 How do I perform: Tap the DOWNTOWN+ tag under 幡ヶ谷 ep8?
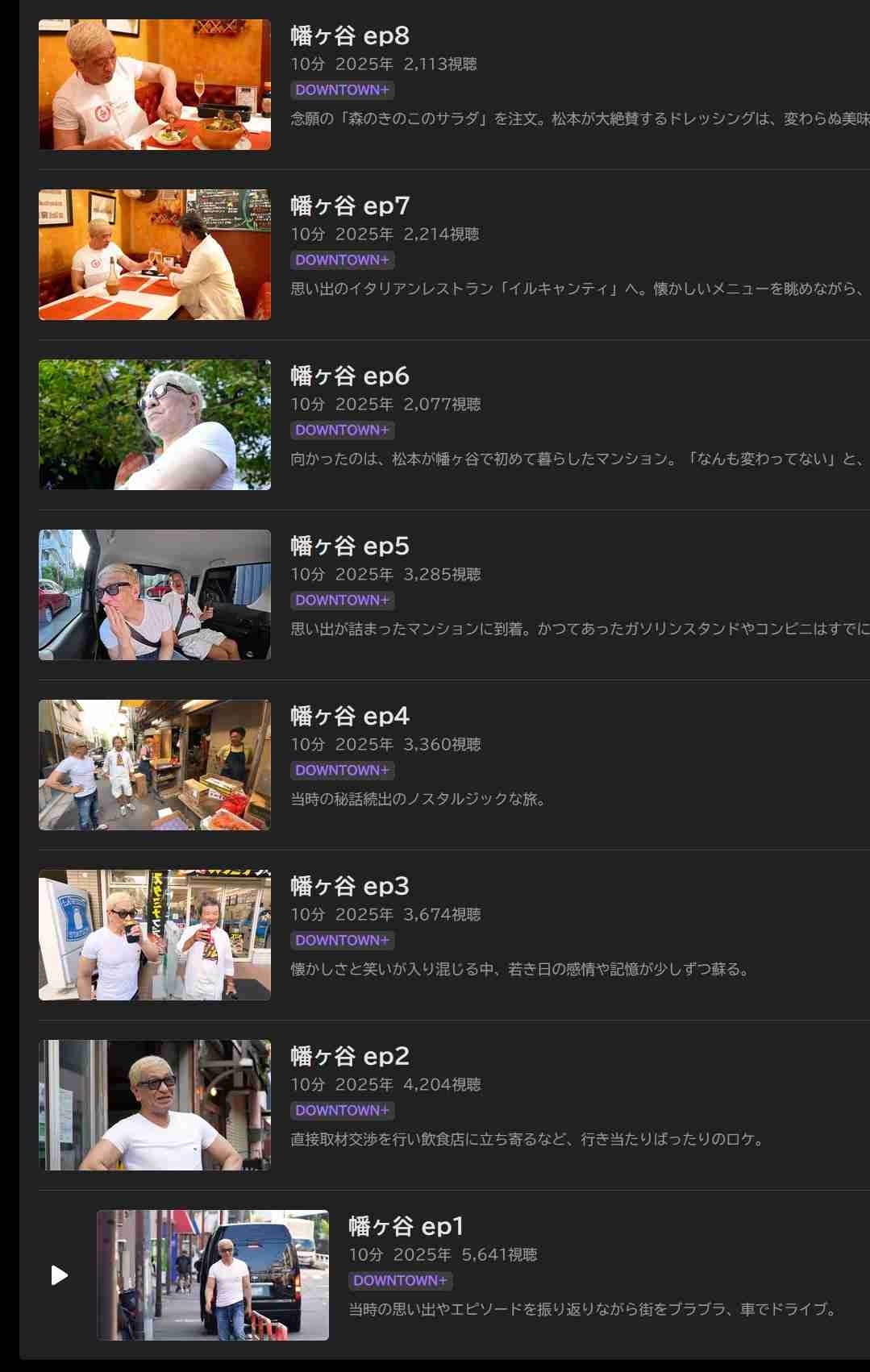pos(342,90)
